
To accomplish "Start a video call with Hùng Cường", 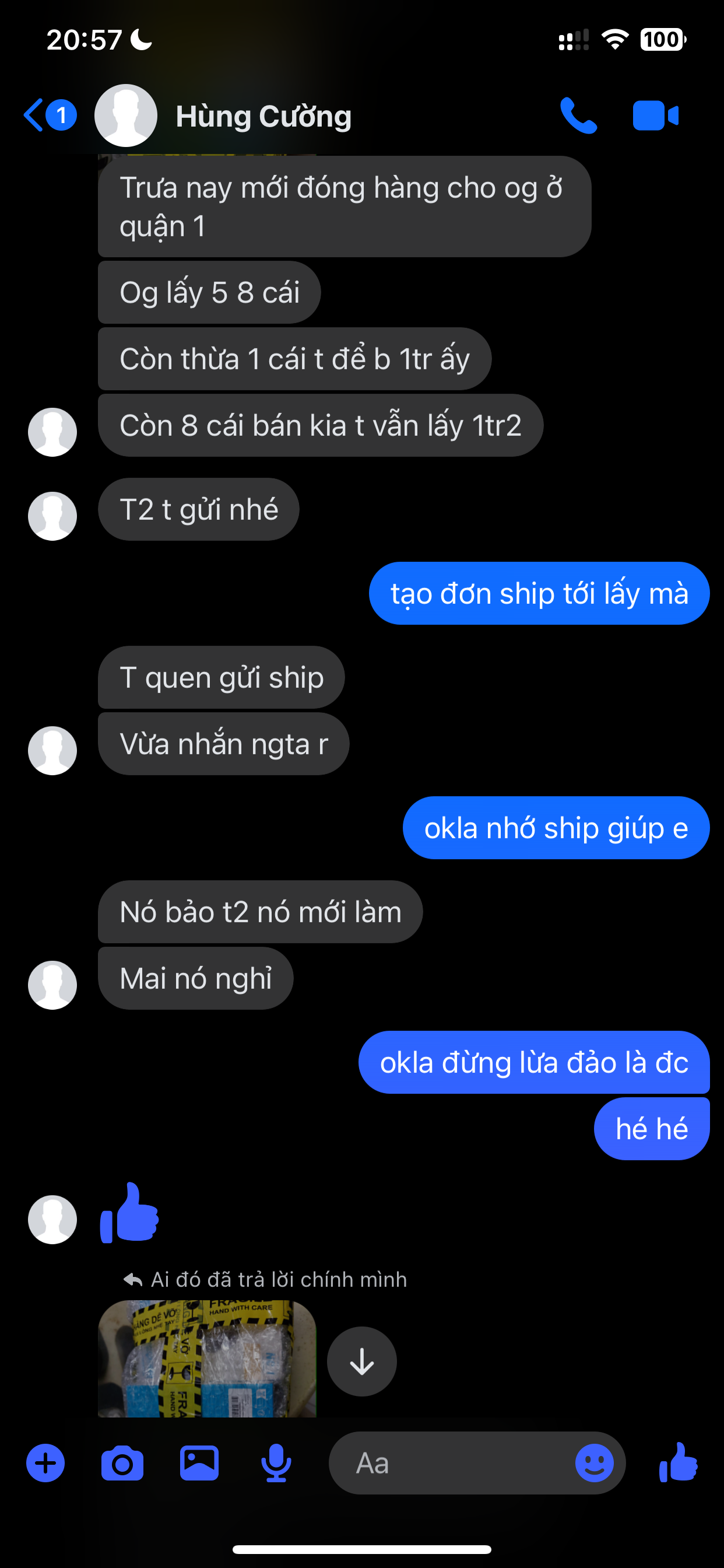I will (655, 115).
